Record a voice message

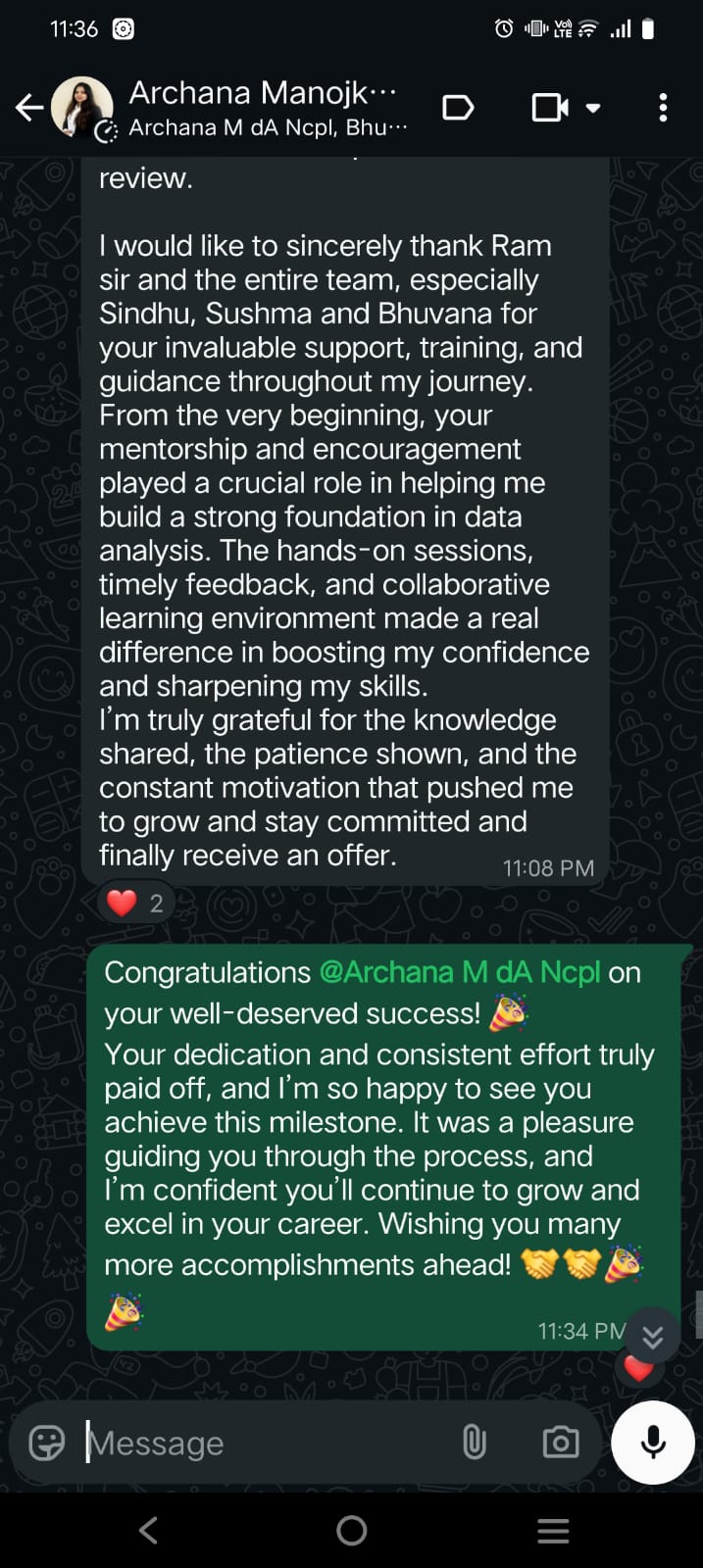[653, 1443]
